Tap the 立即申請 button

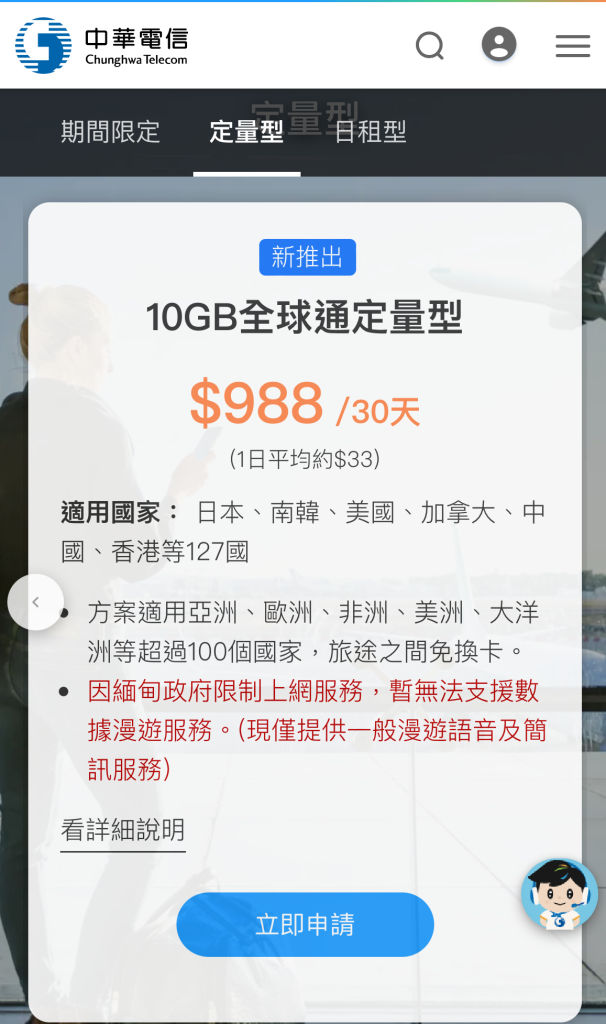tap(305, 924)
